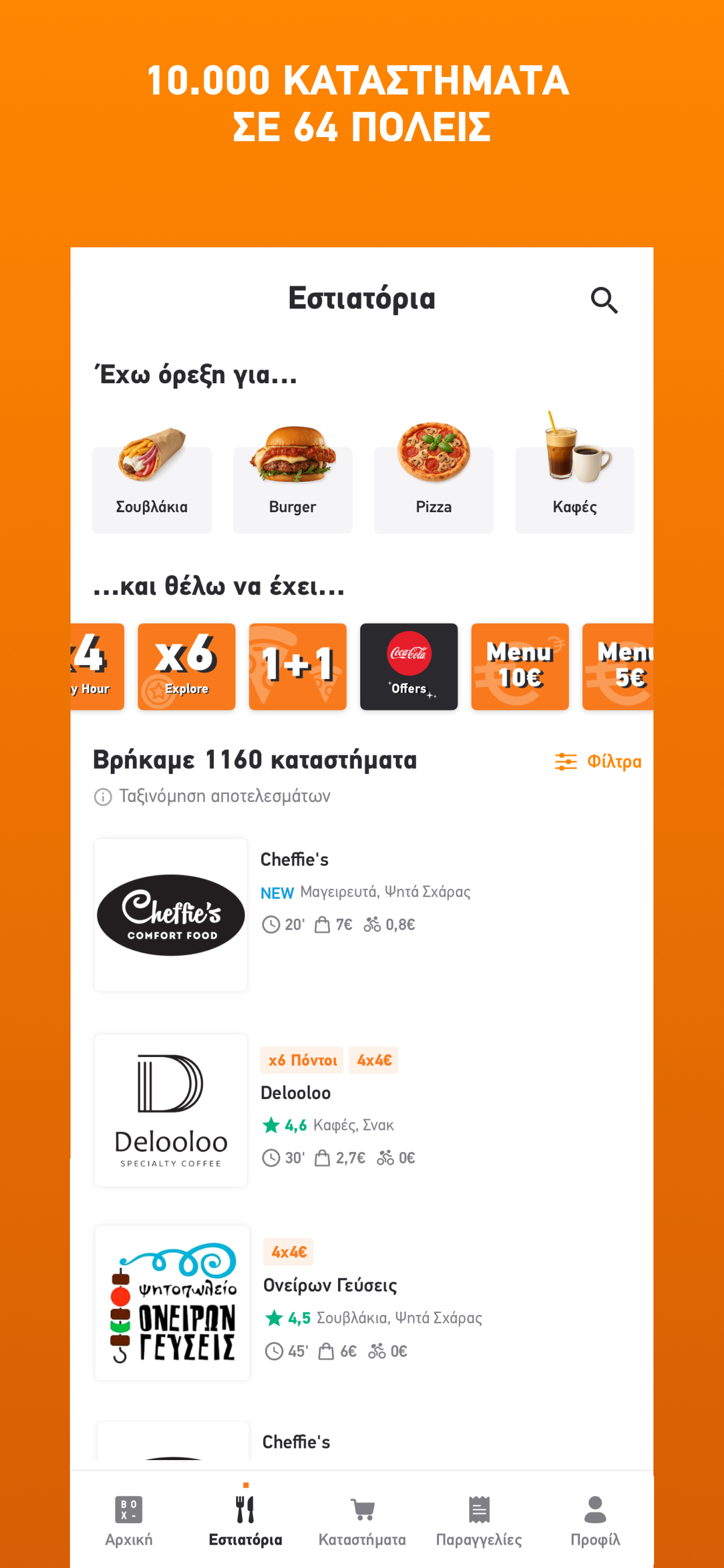Select the Menu 5€ tile
The image size is (724, 1568).
(618, 667)
